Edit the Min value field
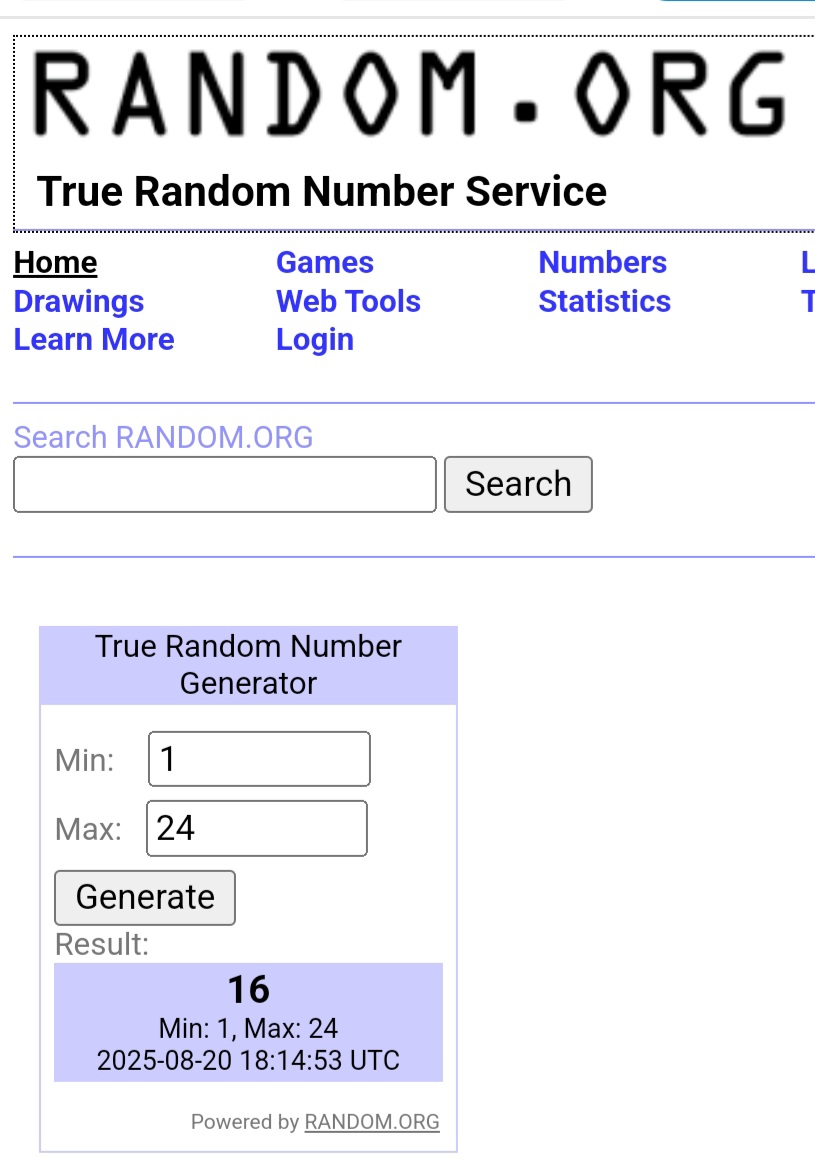Screen dimensions: 815x1161 pyautogui.click(x=259, y=759)
